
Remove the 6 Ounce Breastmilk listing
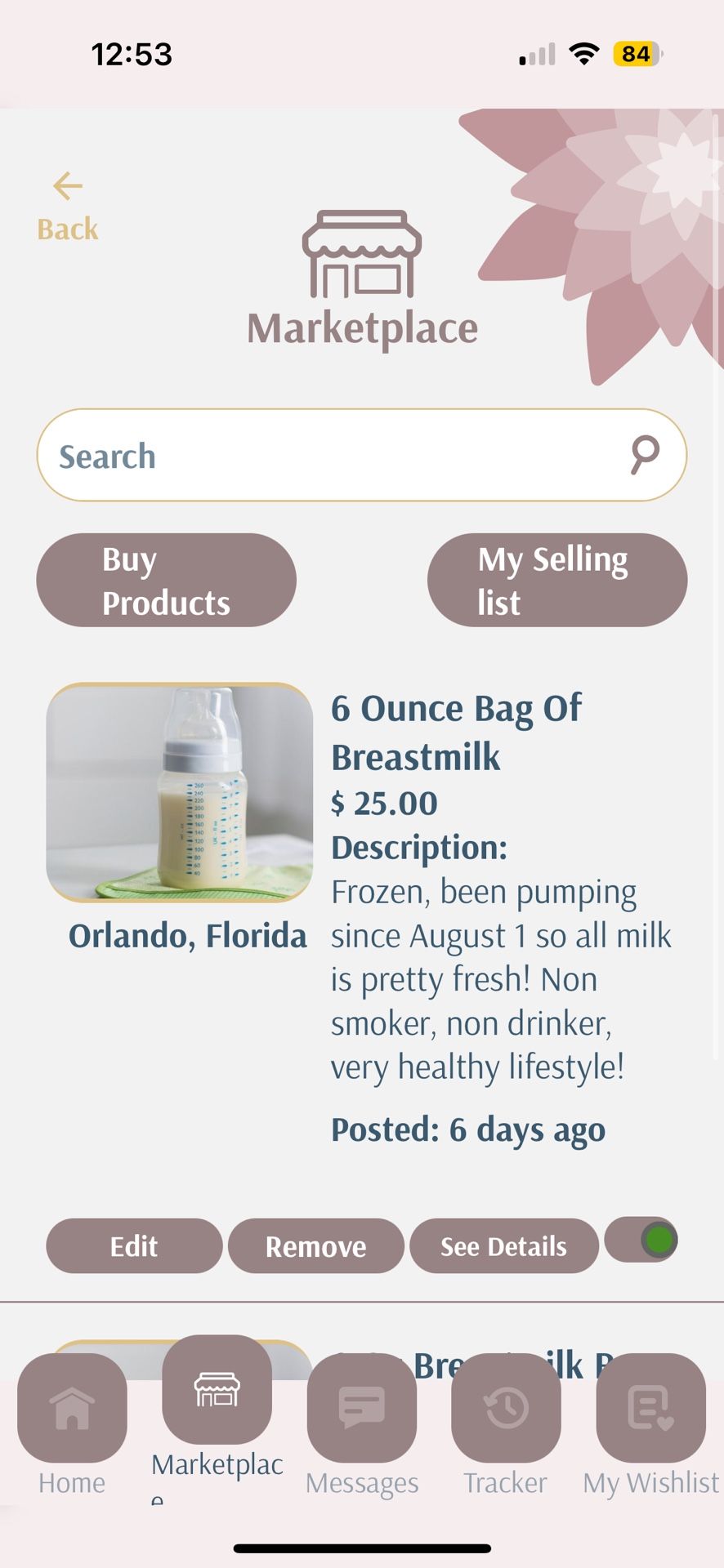point(315,1246)
